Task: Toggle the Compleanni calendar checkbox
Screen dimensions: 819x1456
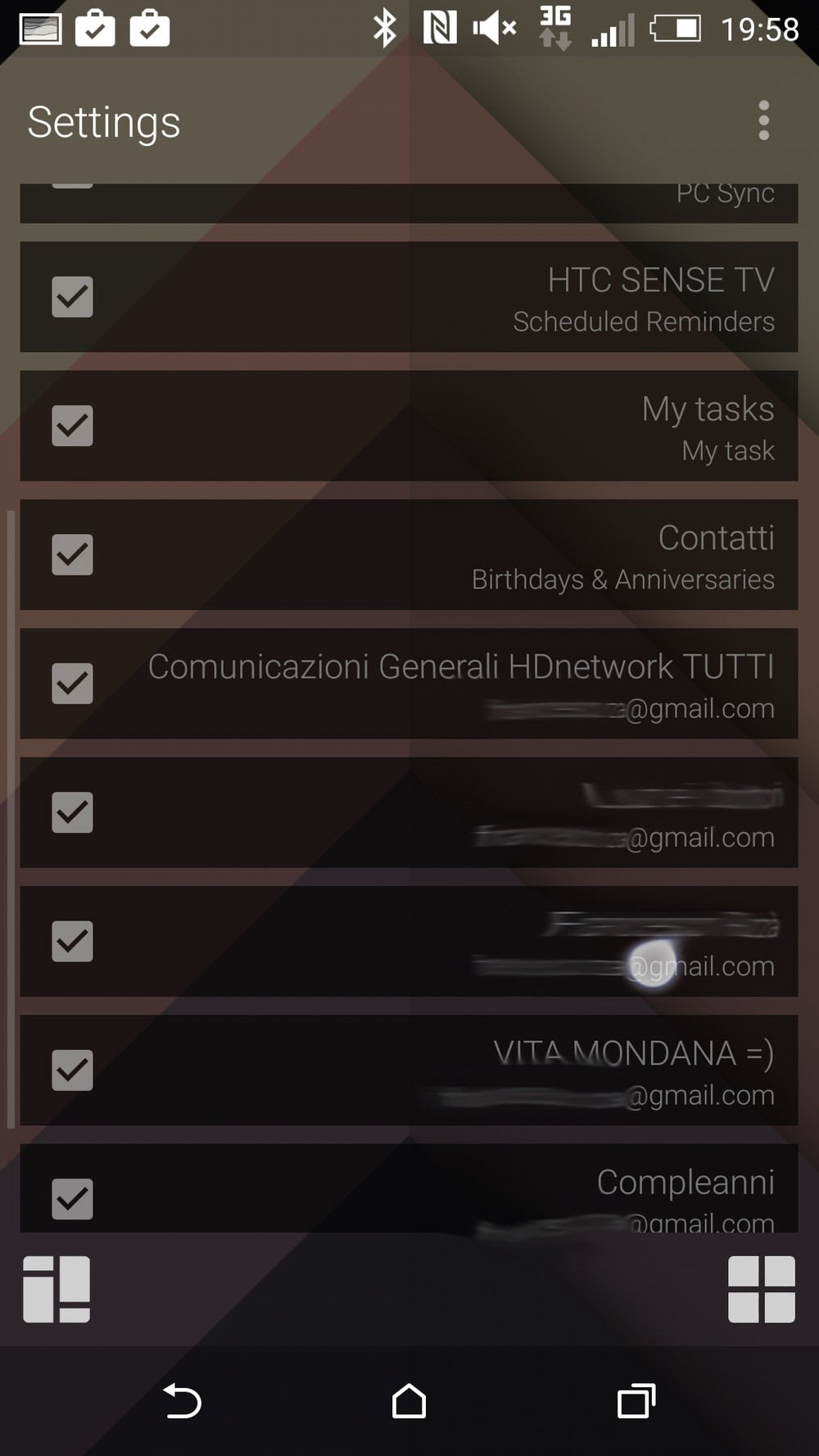Action: pos(72,1199)
